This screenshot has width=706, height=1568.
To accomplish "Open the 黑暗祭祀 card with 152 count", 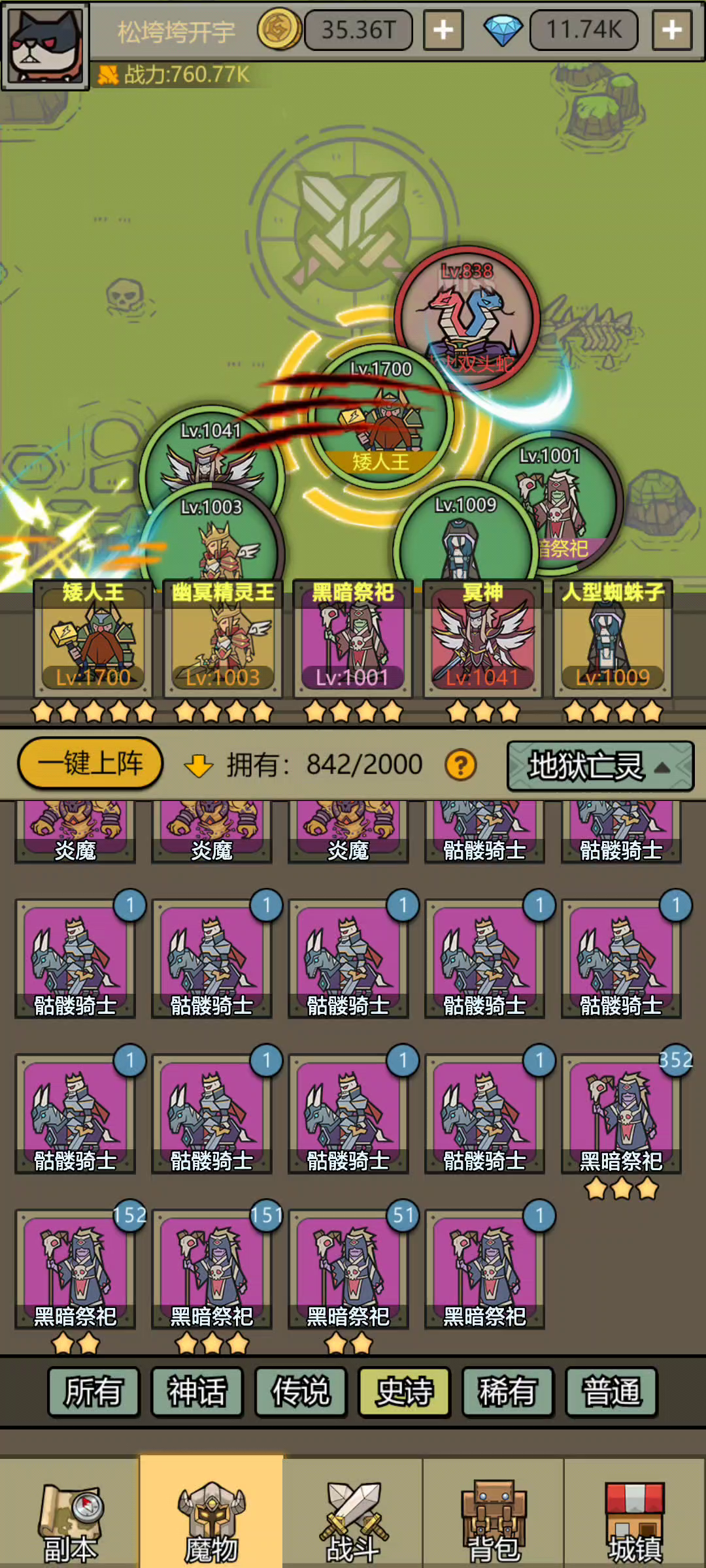I will pos(75,1270).
